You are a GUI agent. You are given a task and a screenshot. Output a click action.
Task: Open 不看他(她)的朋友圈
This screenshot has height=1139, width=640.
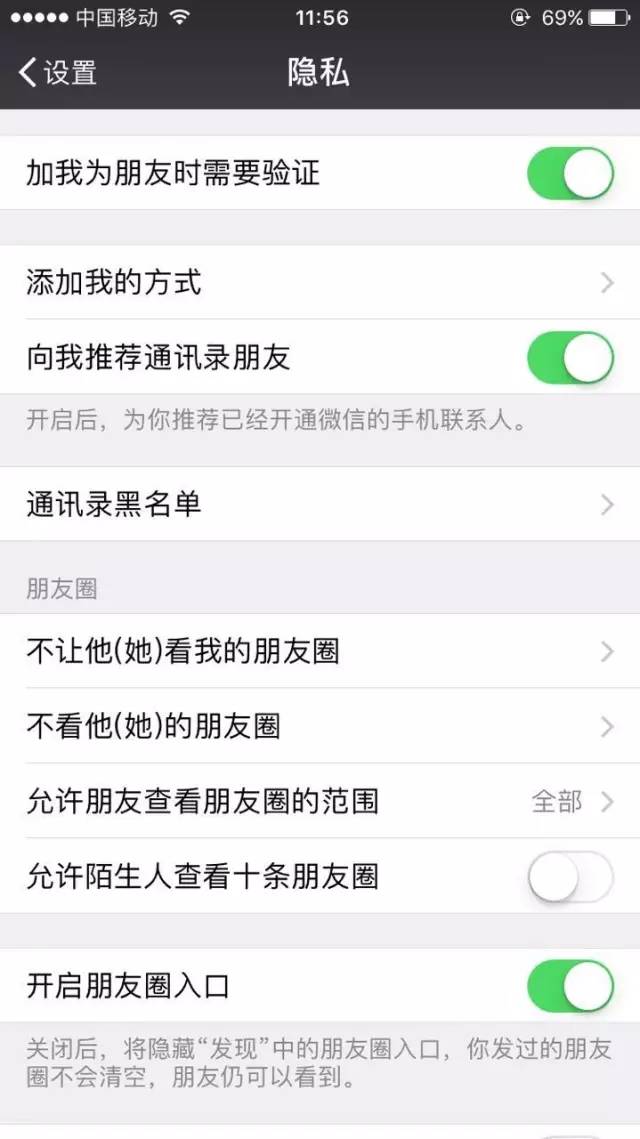(x=320, y=726)
